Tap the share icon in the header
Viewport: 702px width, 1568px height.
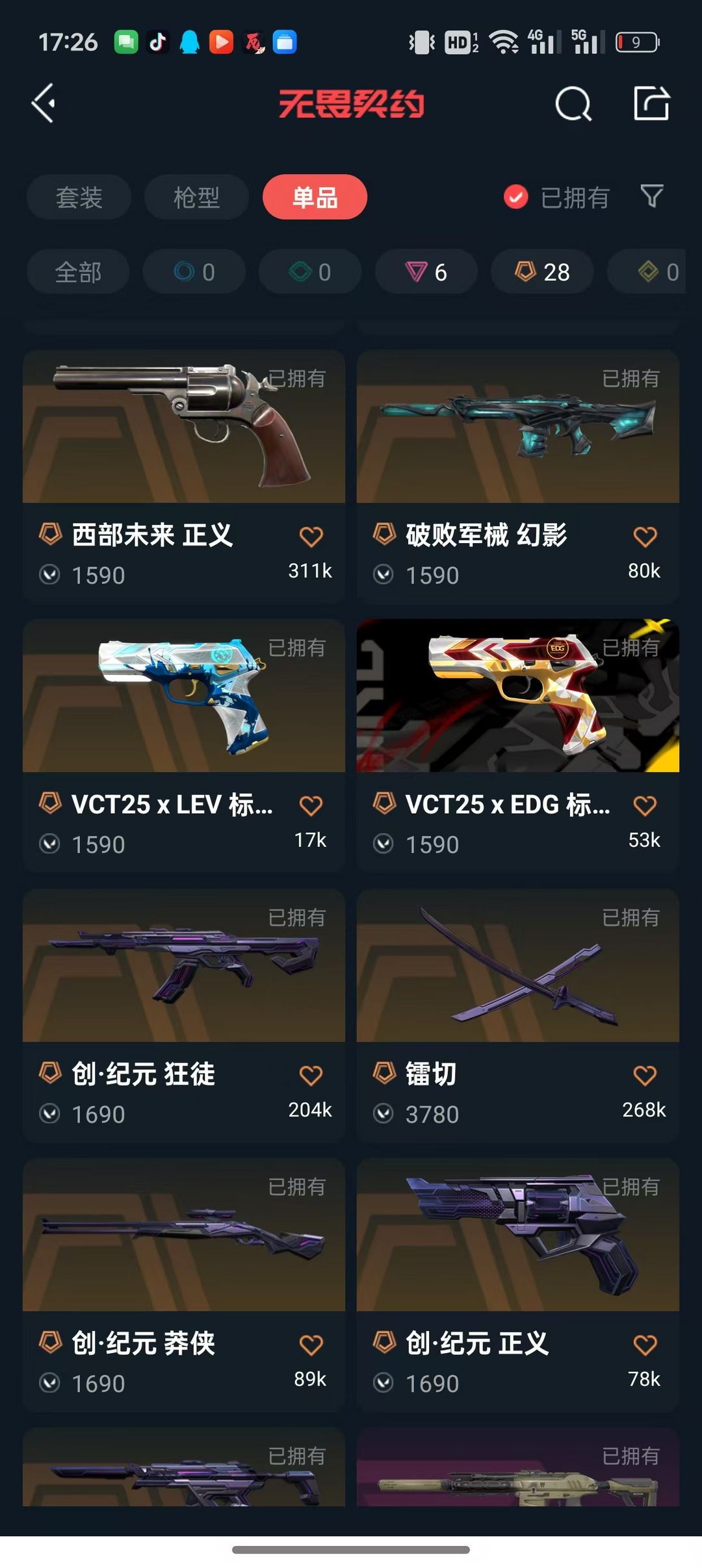tap(651, 103)
